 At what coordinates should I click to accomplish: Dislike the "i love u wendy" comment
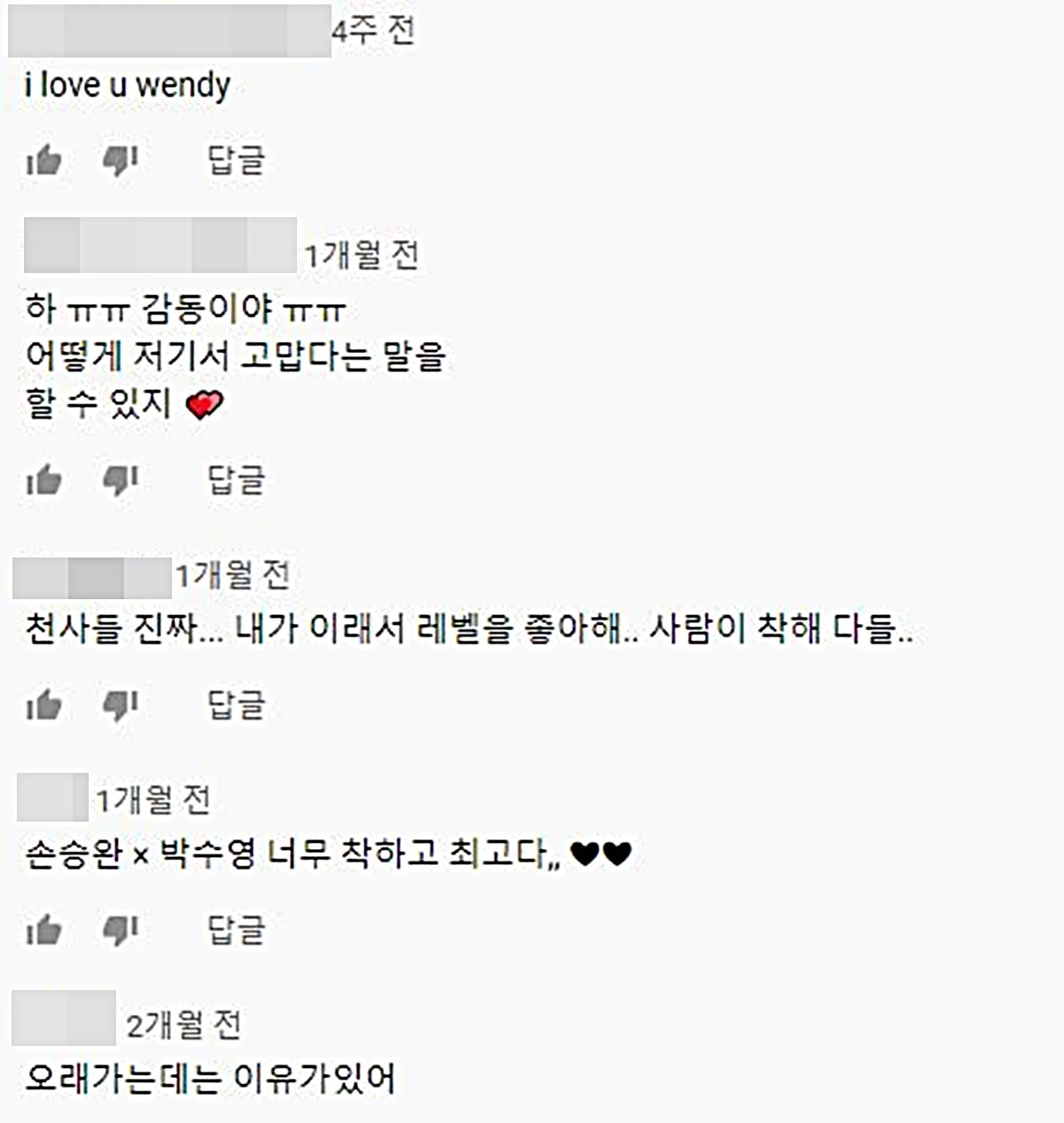point(121,160)
